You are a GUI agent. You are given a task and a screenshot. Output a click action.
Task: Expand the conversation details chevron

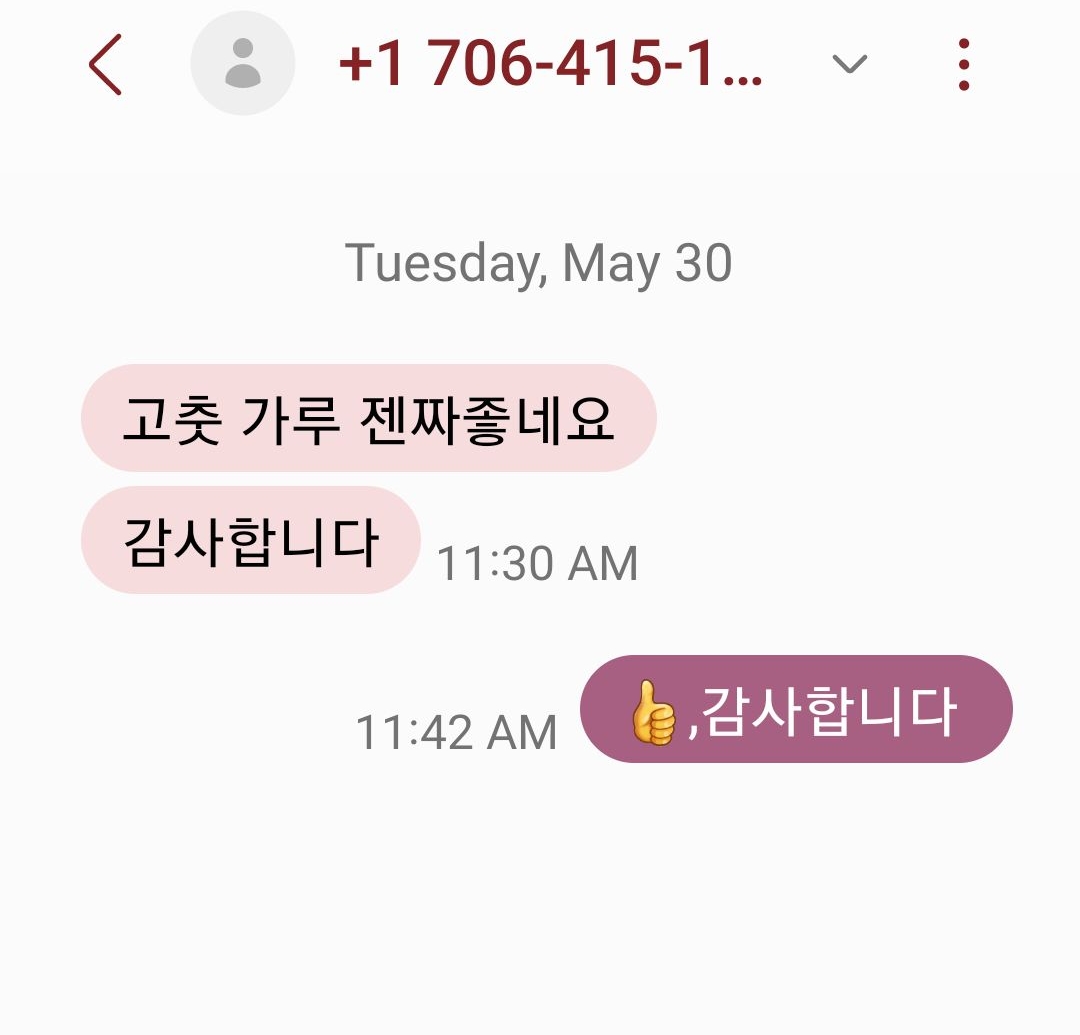tap(849, 65)
